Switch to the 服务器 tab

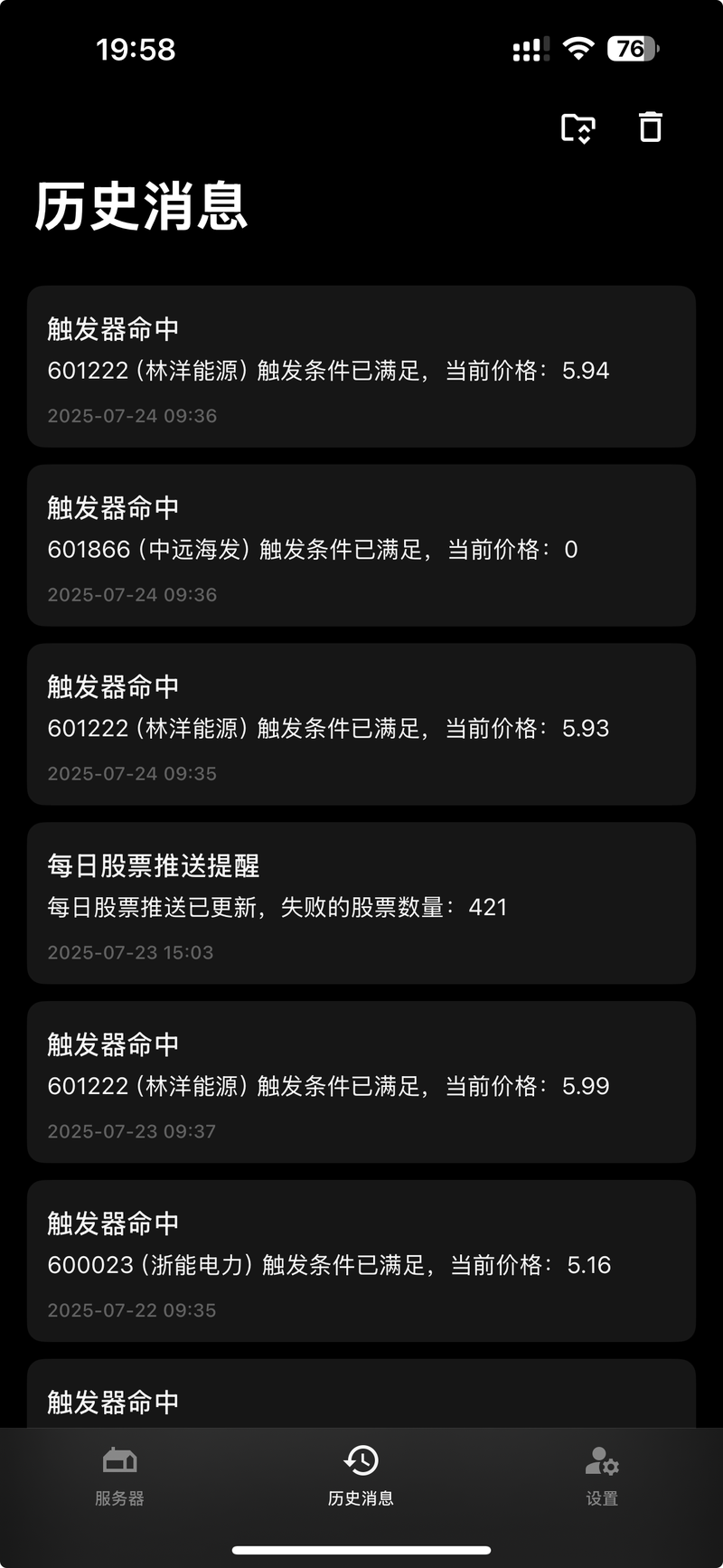tap(119, 1475)
